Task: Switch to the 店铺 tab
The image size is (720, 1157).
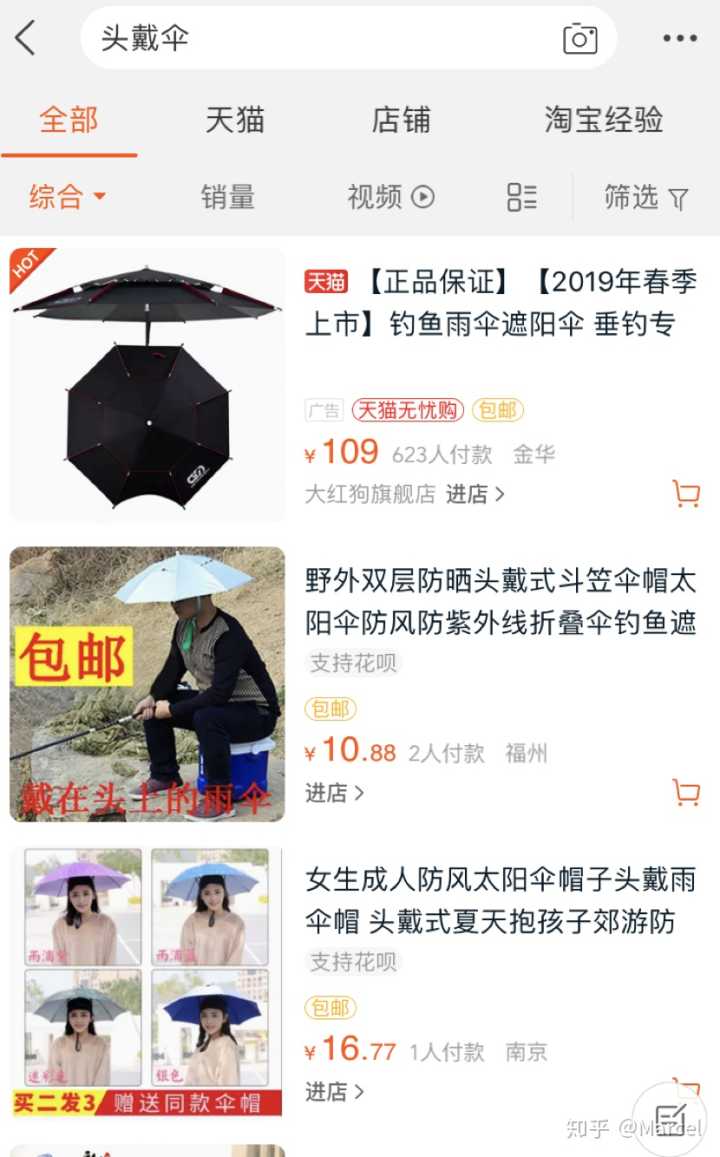Action: click(401, 120)
